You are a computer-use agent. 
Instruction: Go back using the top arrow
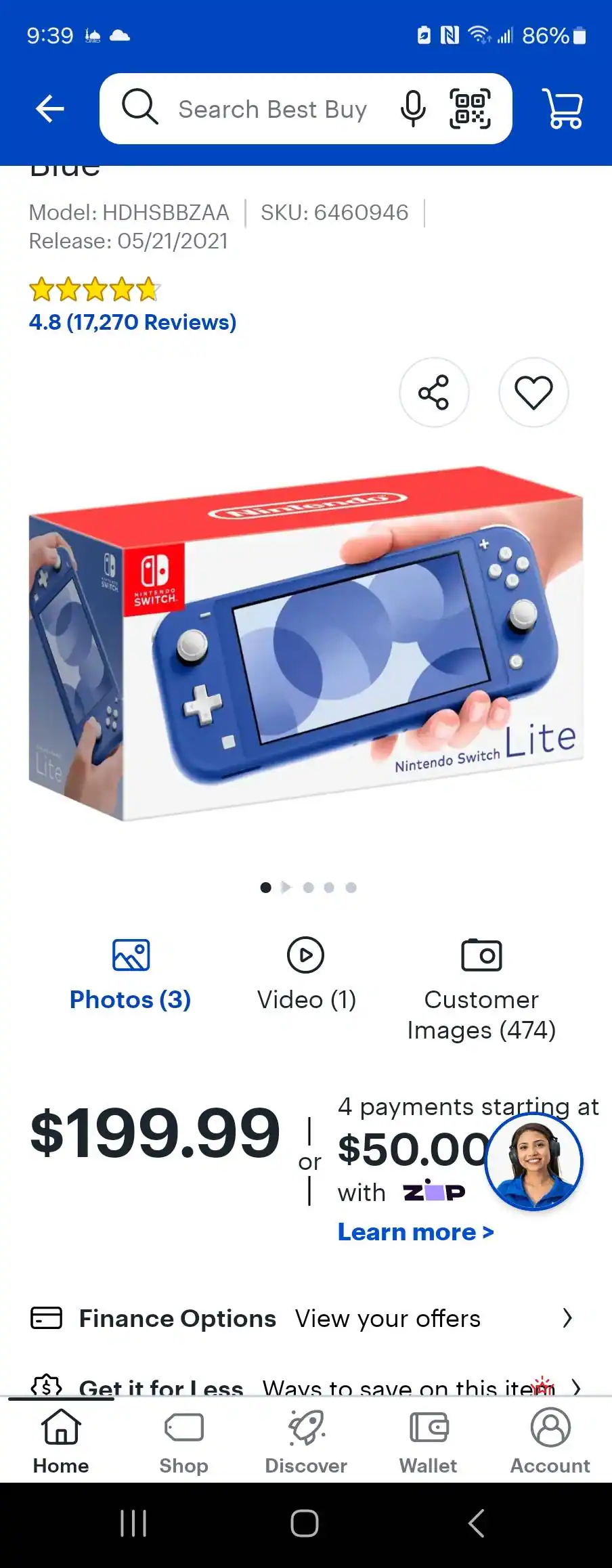[50, 108]
